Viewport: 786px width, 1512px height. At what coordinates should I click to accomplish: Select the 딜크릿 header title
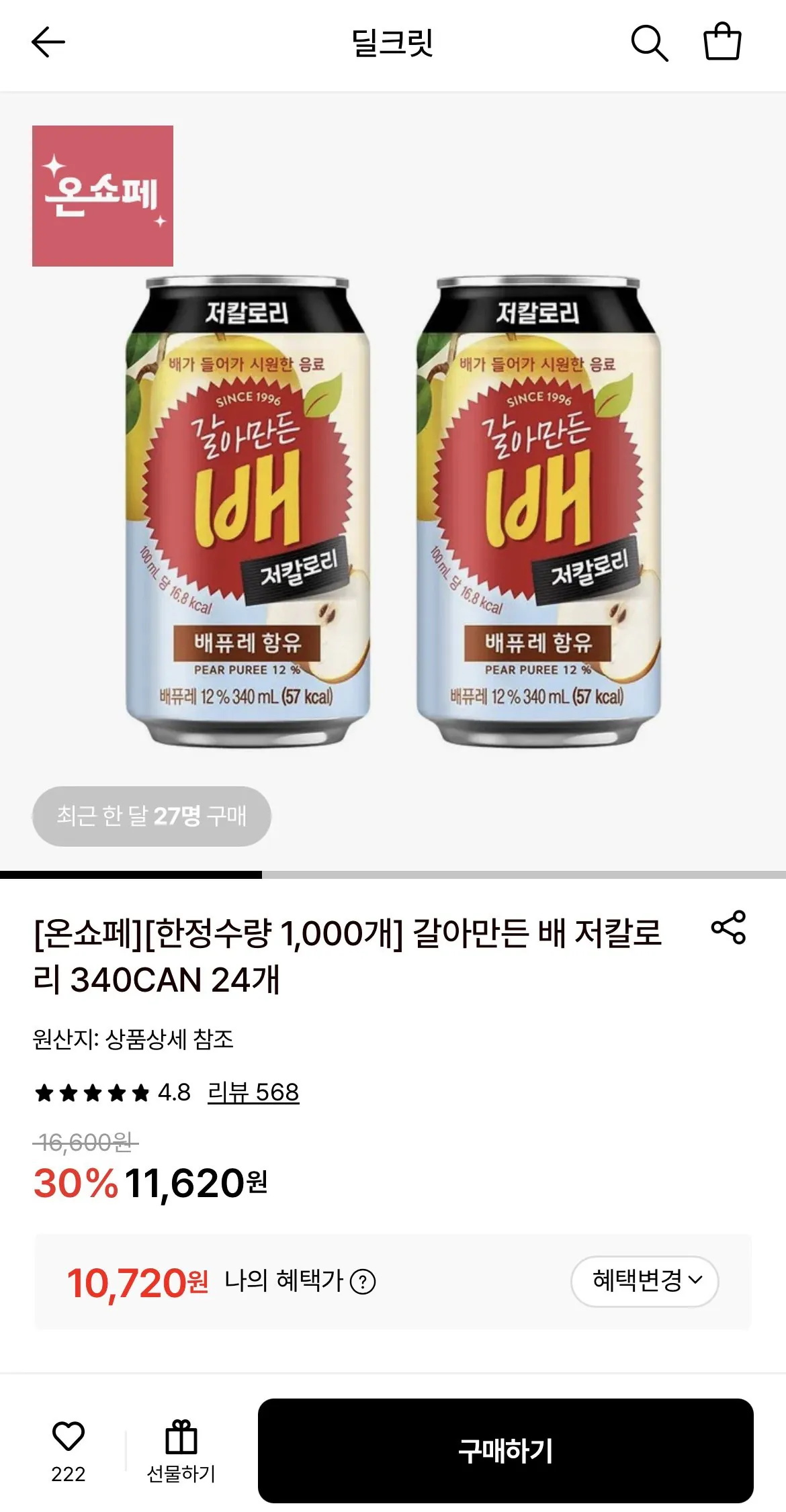[x=393, y=42]
